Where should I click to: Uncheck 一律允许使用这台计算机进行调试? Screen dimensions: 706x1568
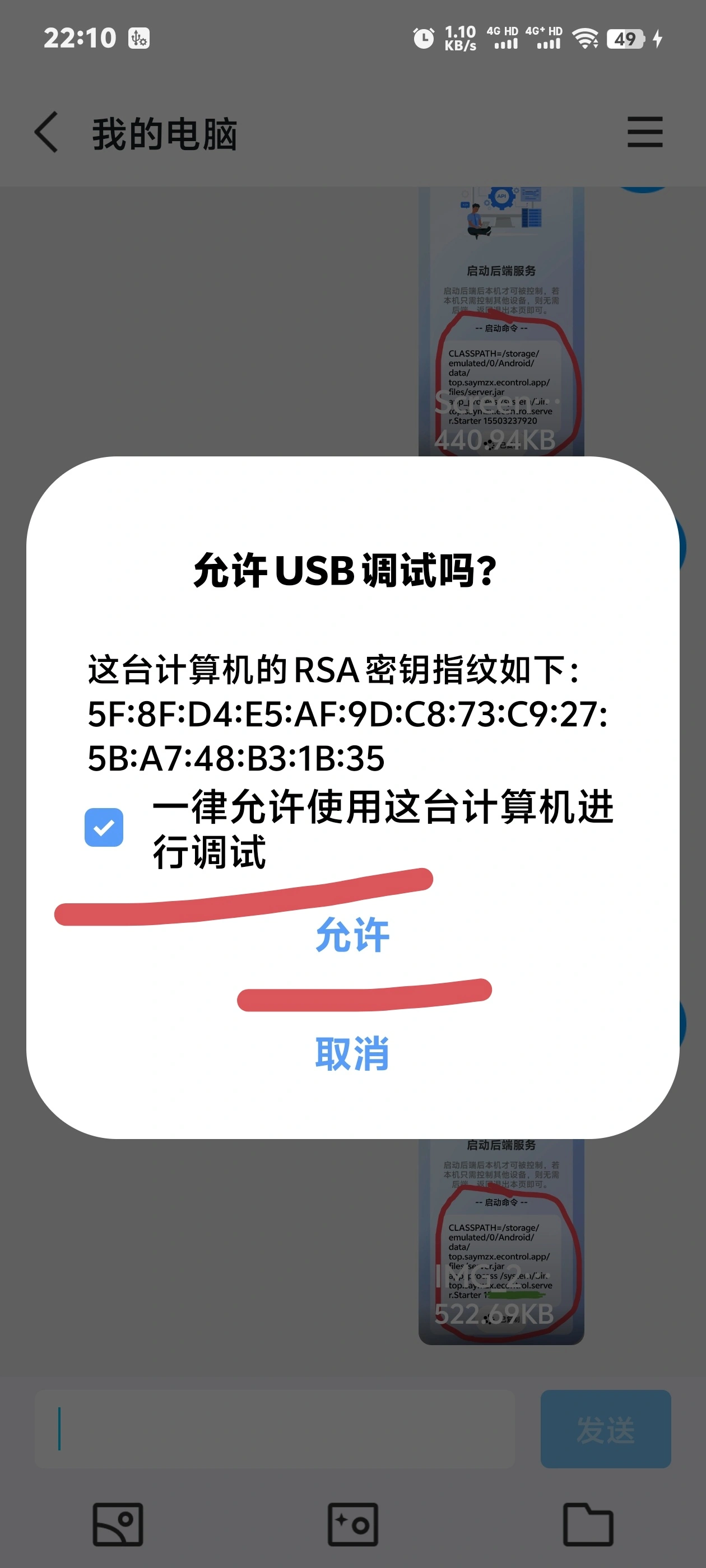(105, 827)
